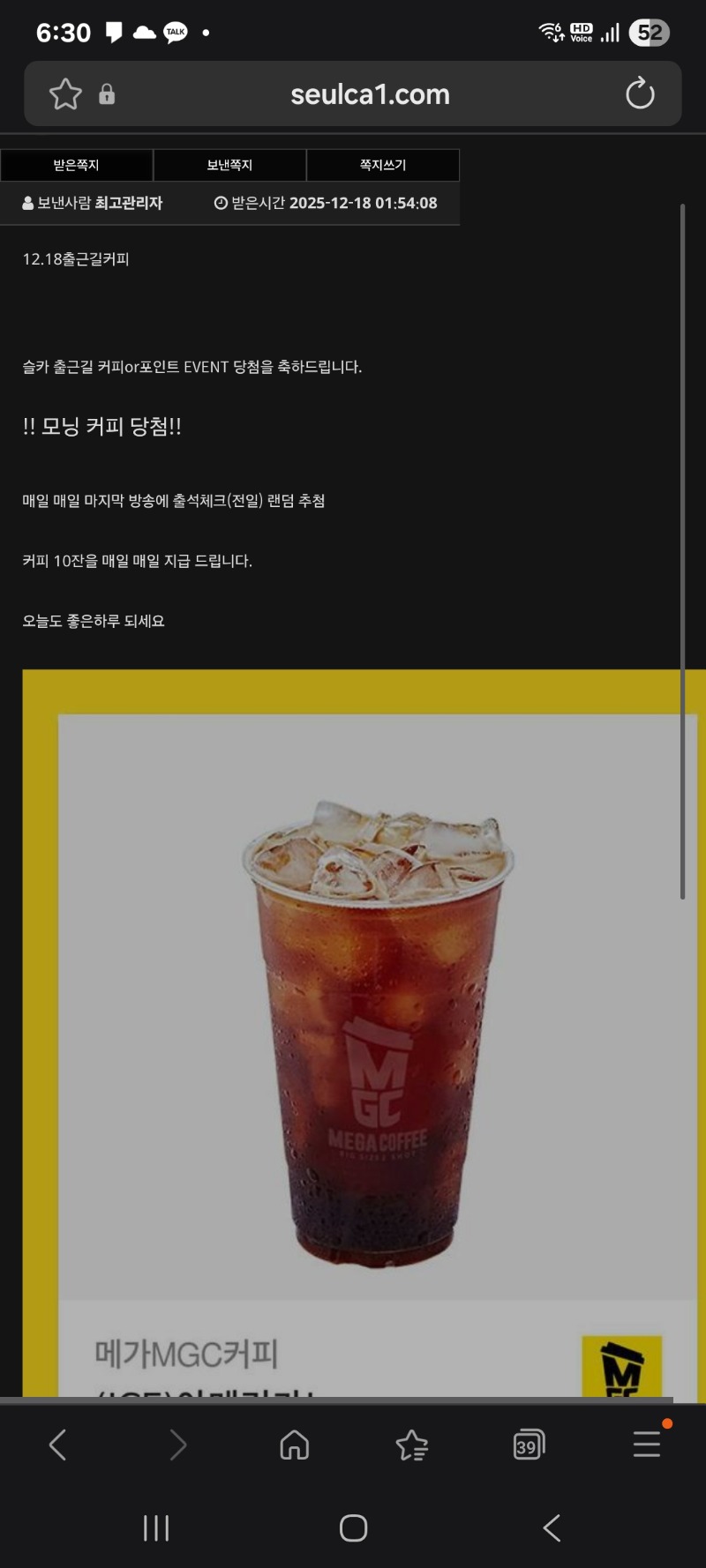Viewport: 706px width, 1568px height.
Task: Open the 쪽지쓰기 tab
Action: click(x=383, y=165)
